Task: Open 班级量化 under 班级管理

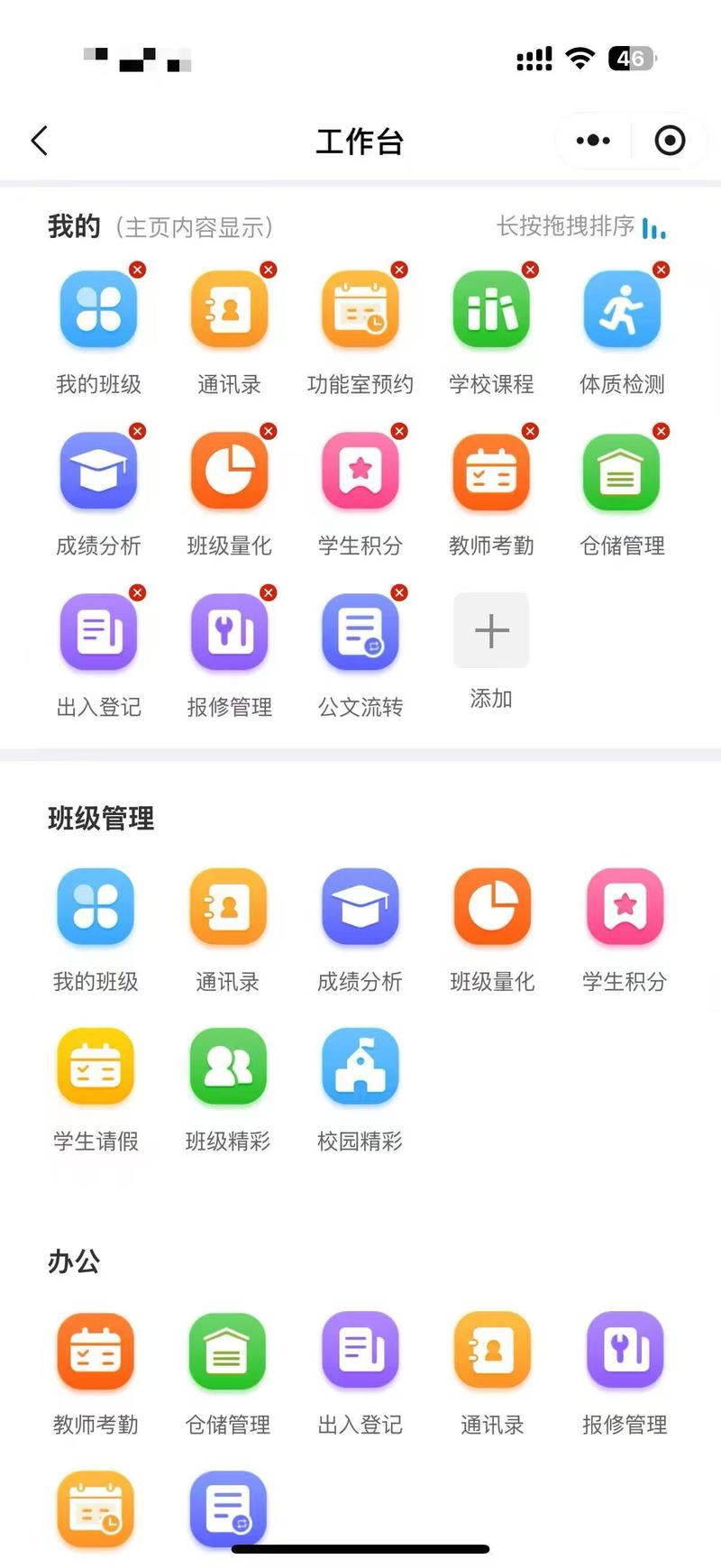Action: point(492,907)
